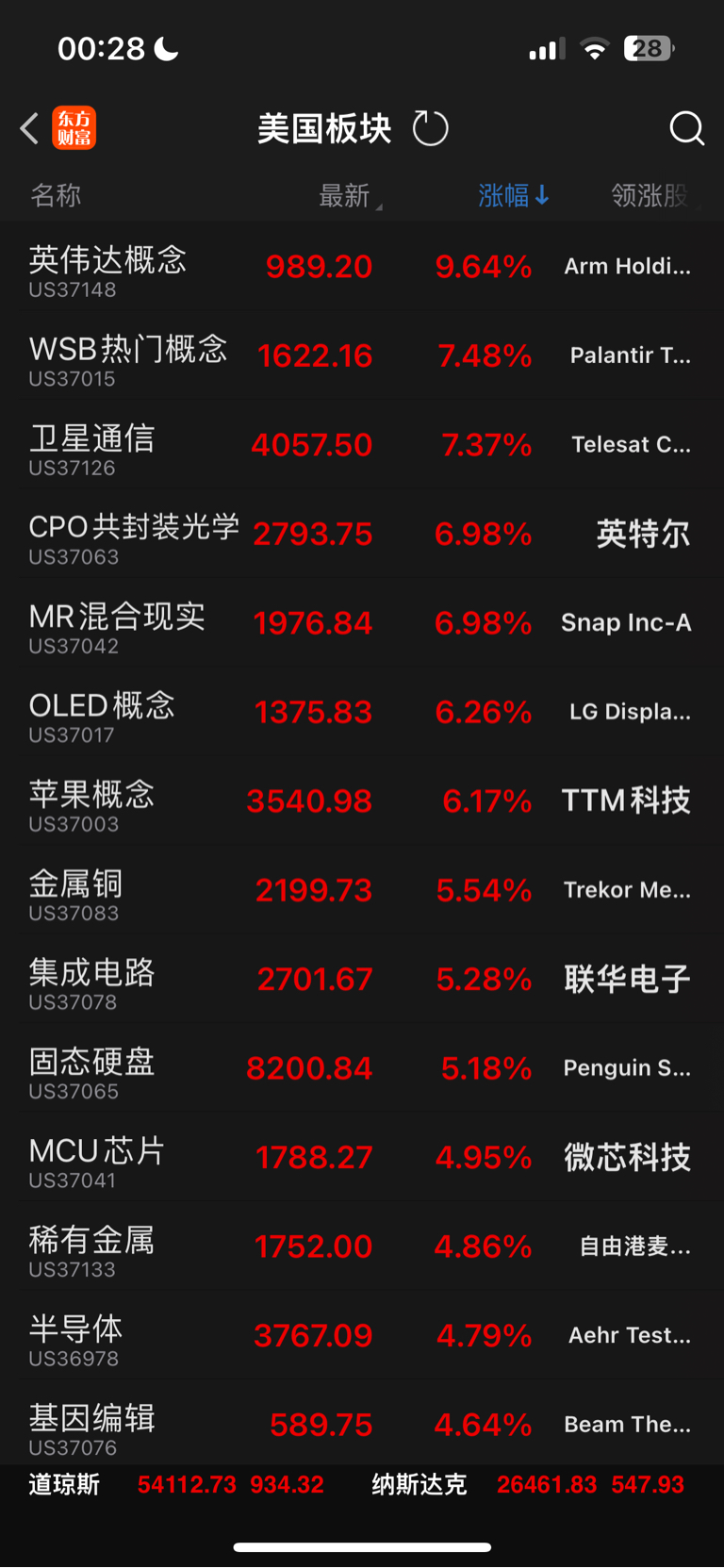Open the WSB热门概念 sector row
Screen dimensions: 724x1568
(x=362, y=355)
